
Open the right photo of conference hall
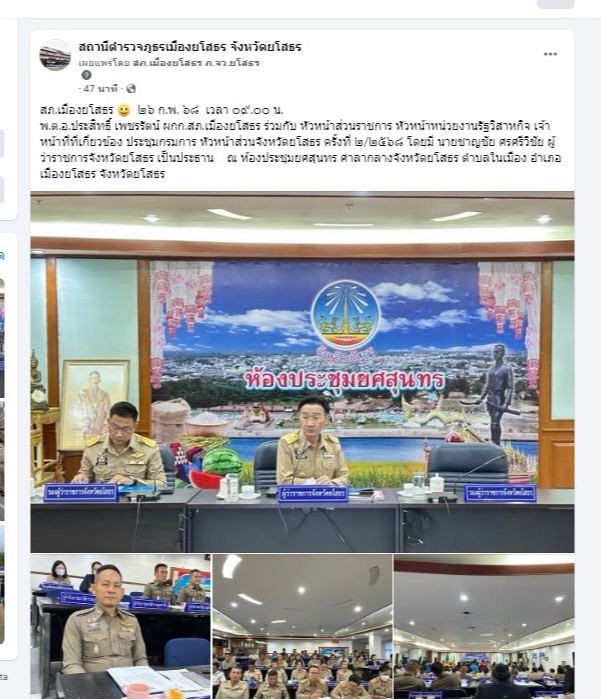pos(484,626)
